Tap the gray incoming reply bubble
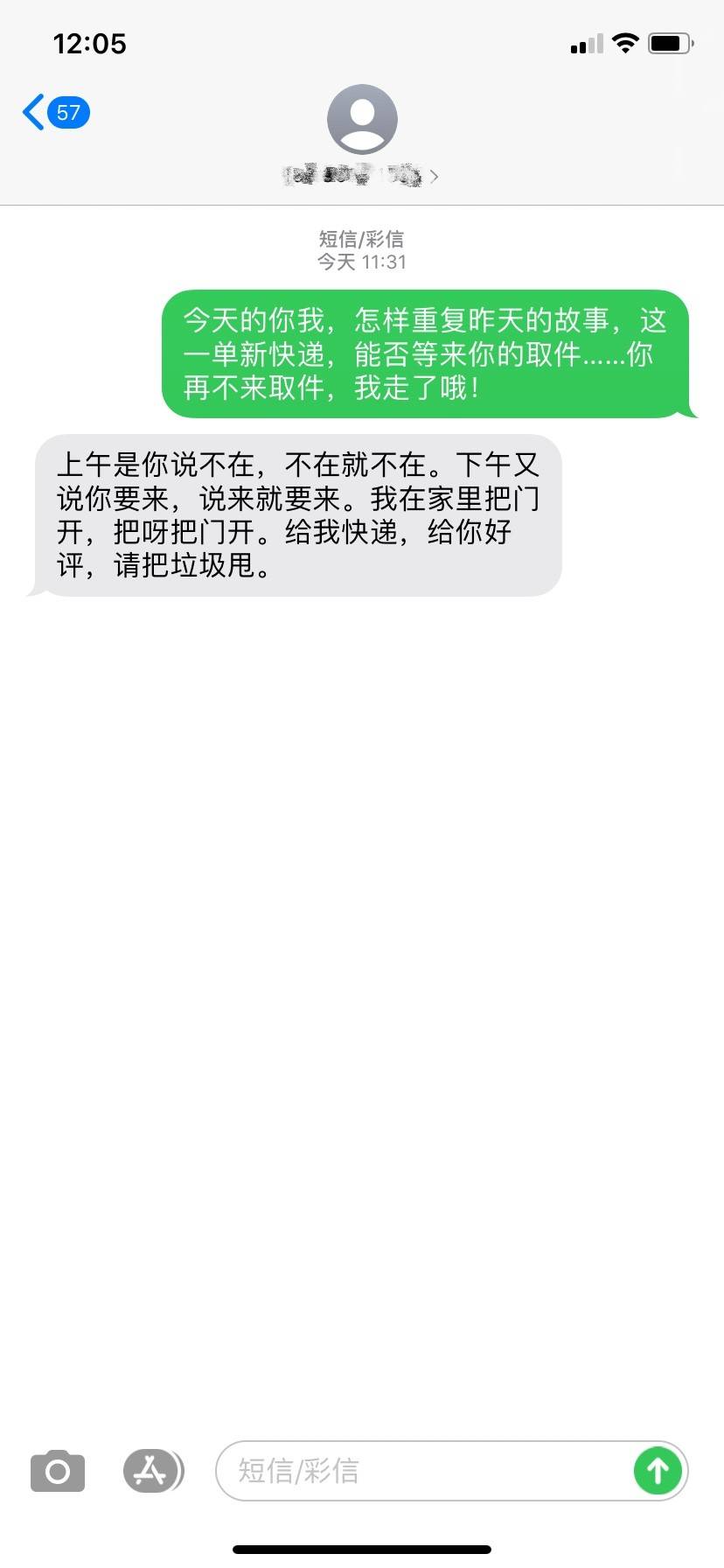Viewport: 724px width, 1568px height. point(293,516)
